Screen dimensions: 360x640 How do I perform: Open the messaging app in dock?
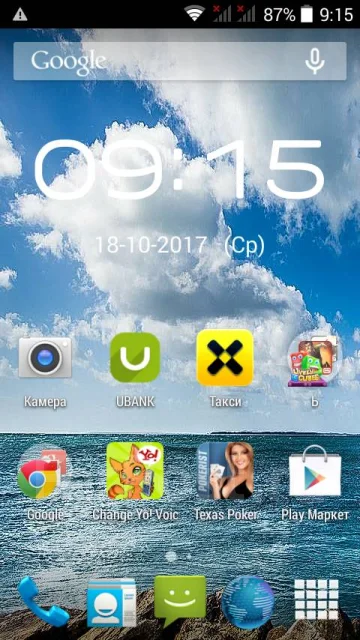180,602
